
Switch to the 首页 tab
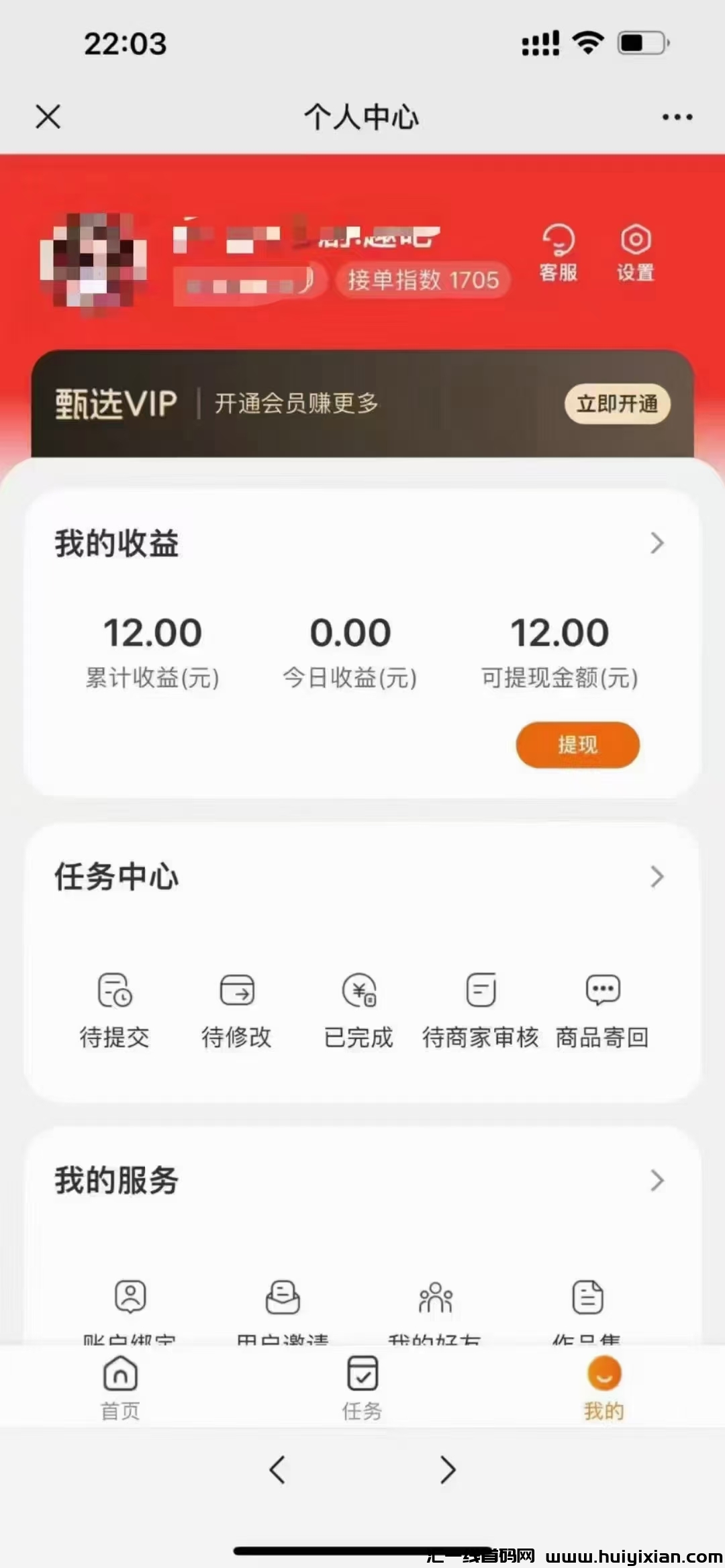click(120, 1387)
